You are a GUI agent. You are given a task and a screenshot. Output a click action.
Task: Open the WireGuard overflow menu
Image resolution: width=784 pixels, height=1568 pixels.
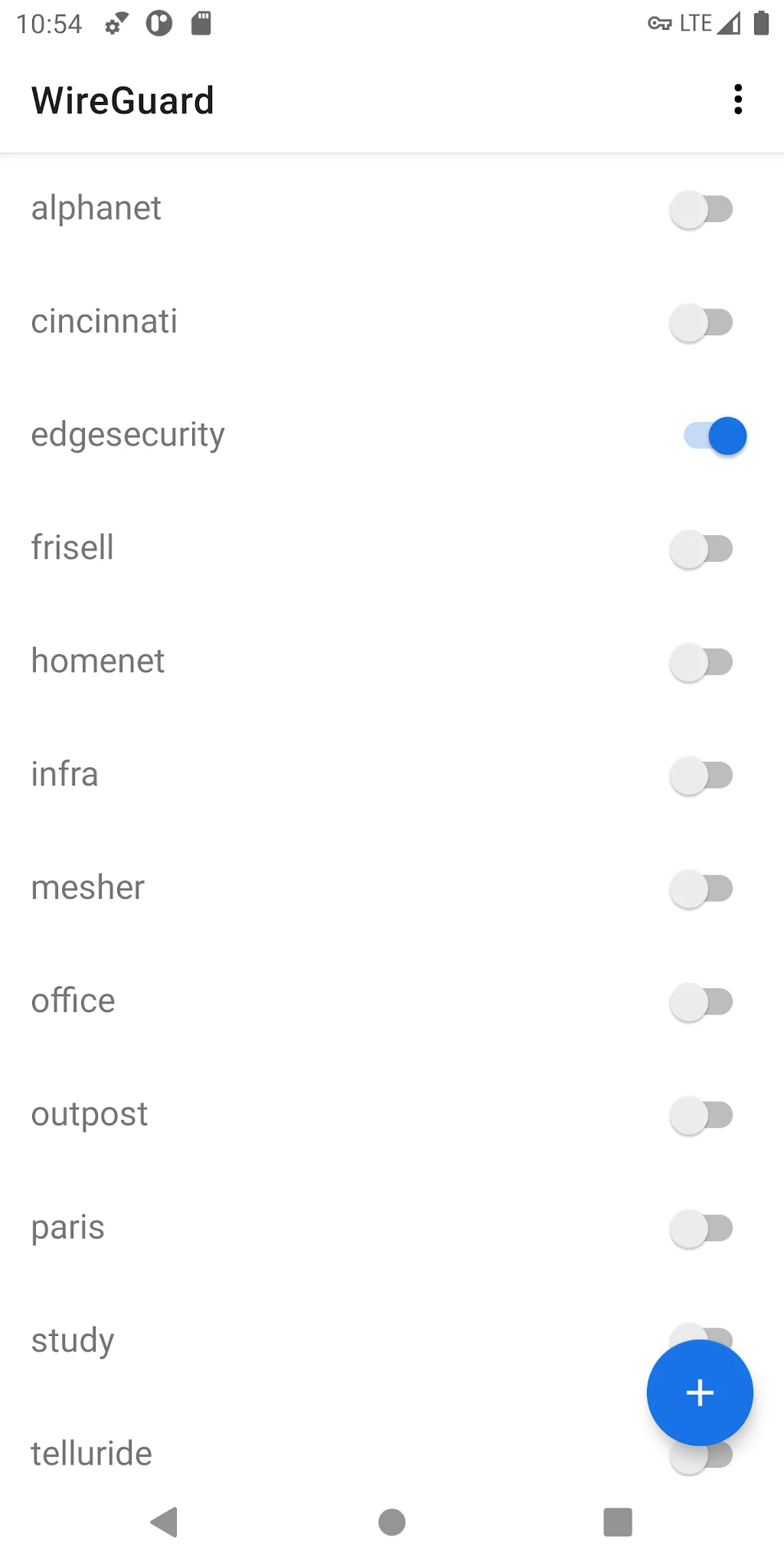pyautogui.click(x=737, y=99)
